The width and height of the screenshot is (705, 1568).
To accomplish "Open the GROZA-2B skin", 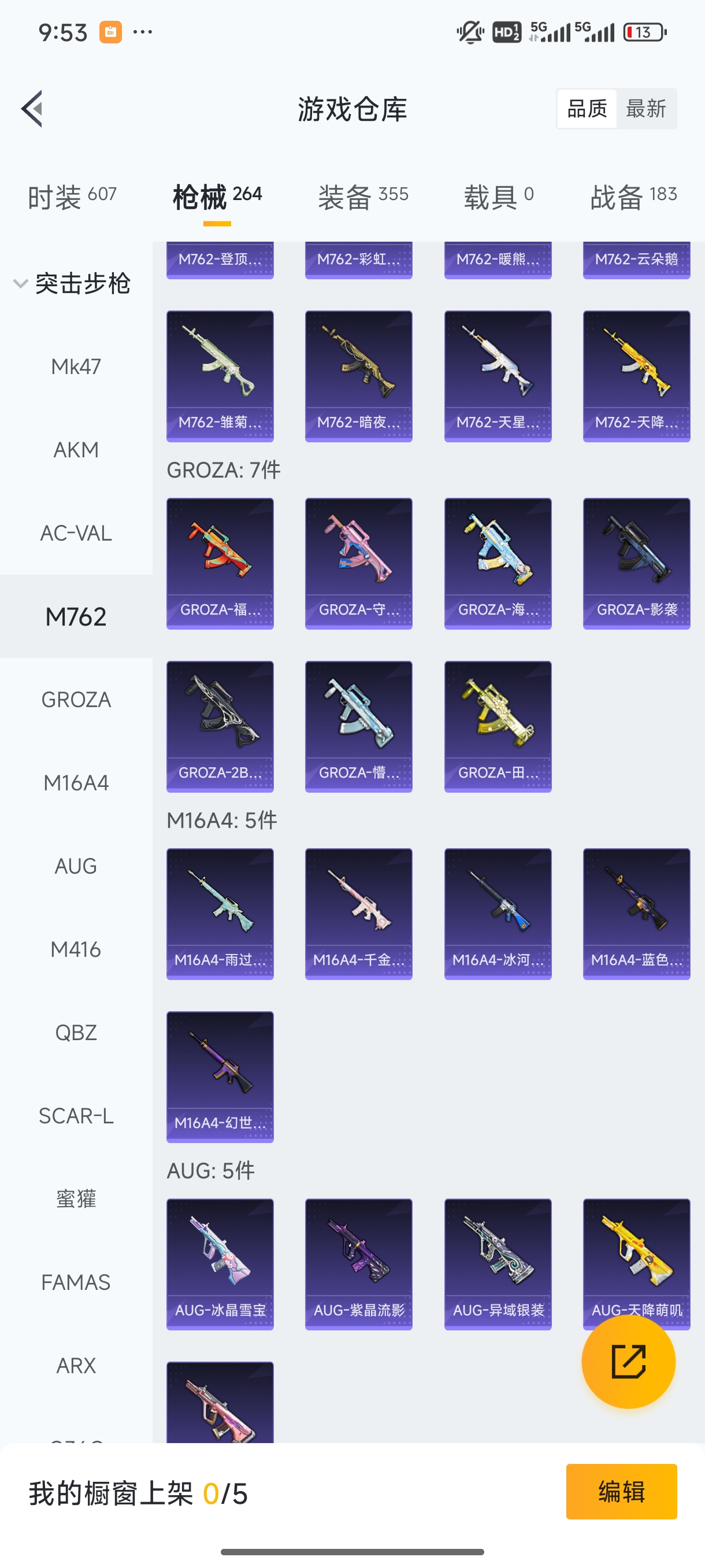I will coord(220,726).
